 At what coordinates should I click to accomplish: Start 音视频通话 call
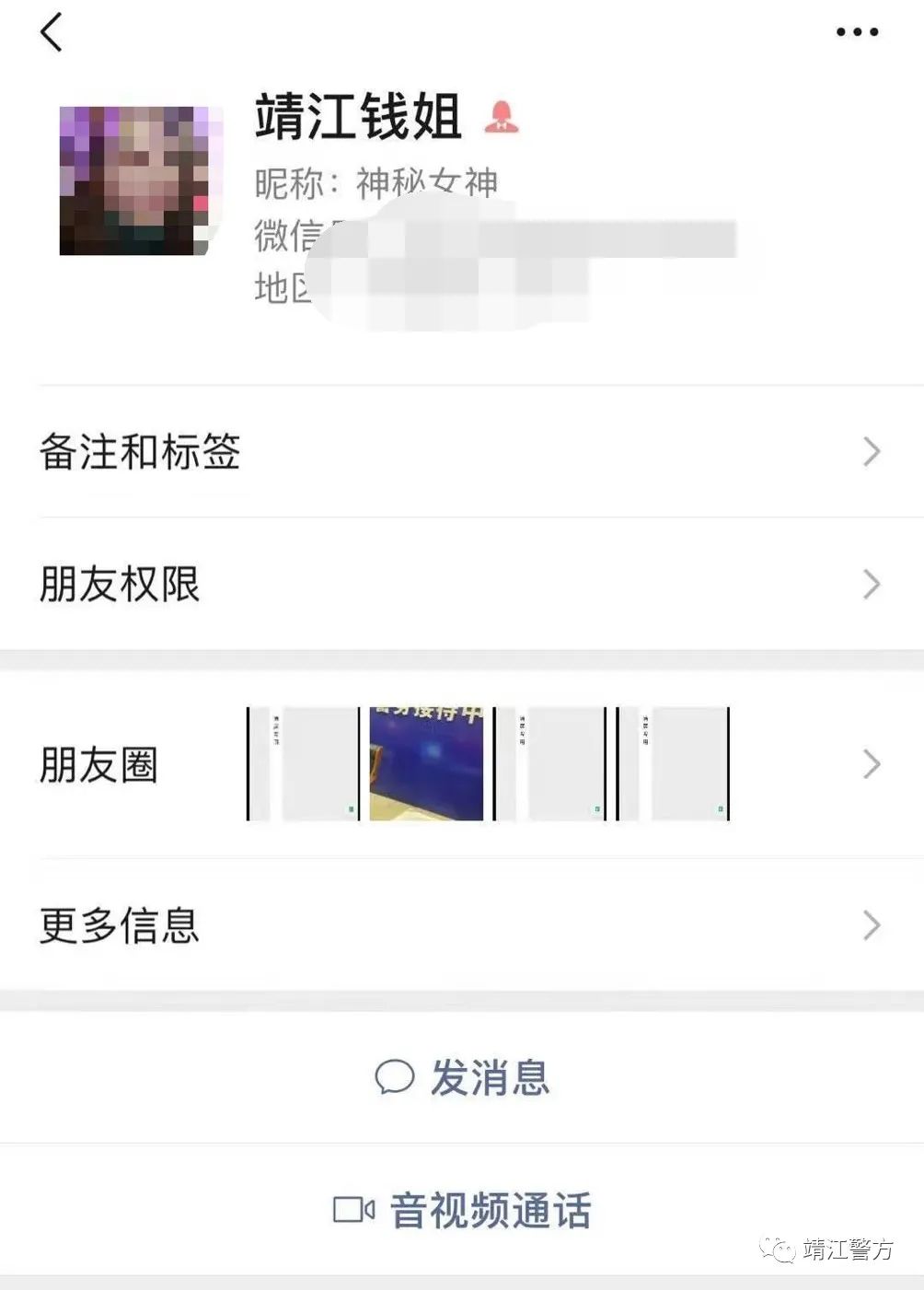(x=462, y=1210)
